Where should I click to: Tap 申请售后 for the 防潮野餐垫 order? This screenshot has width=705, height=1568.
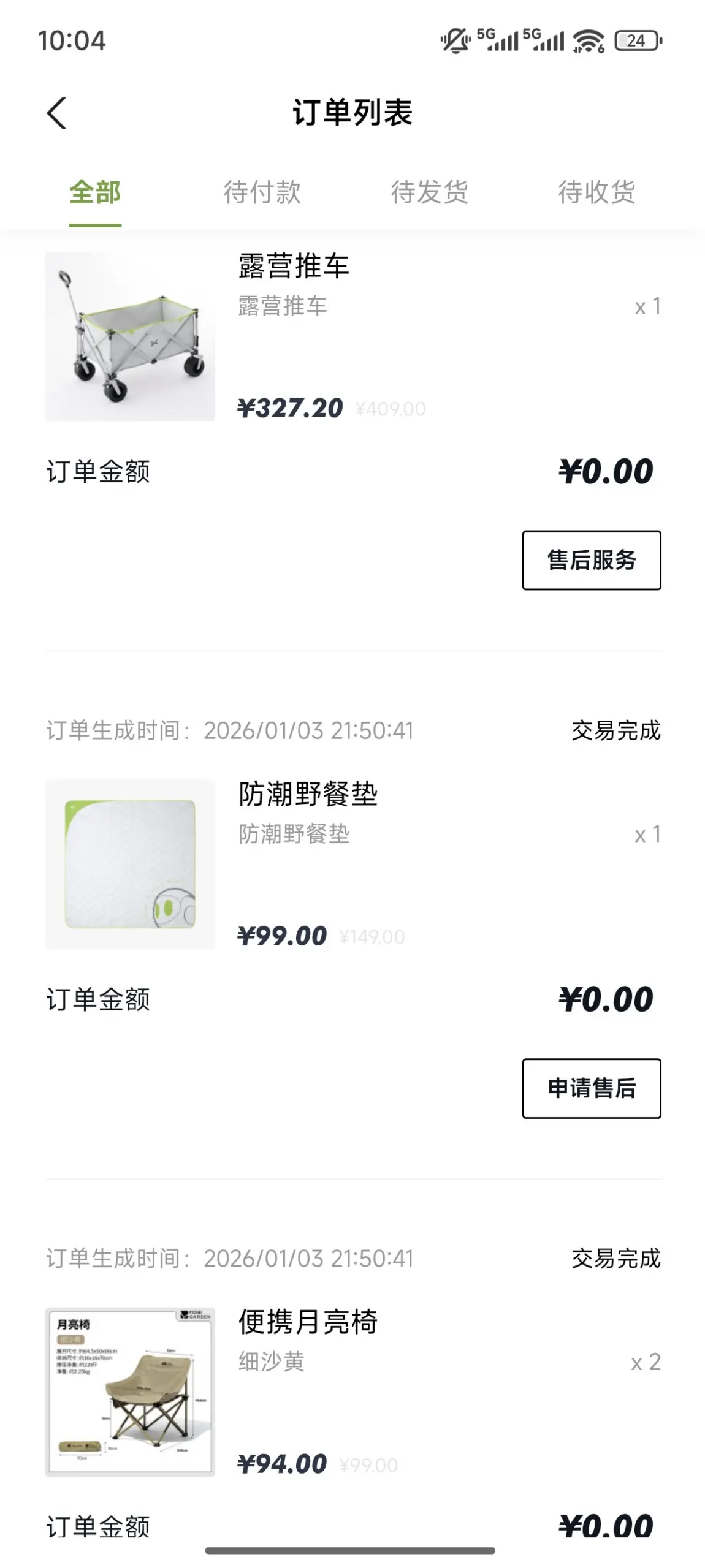coord(592,1088)
